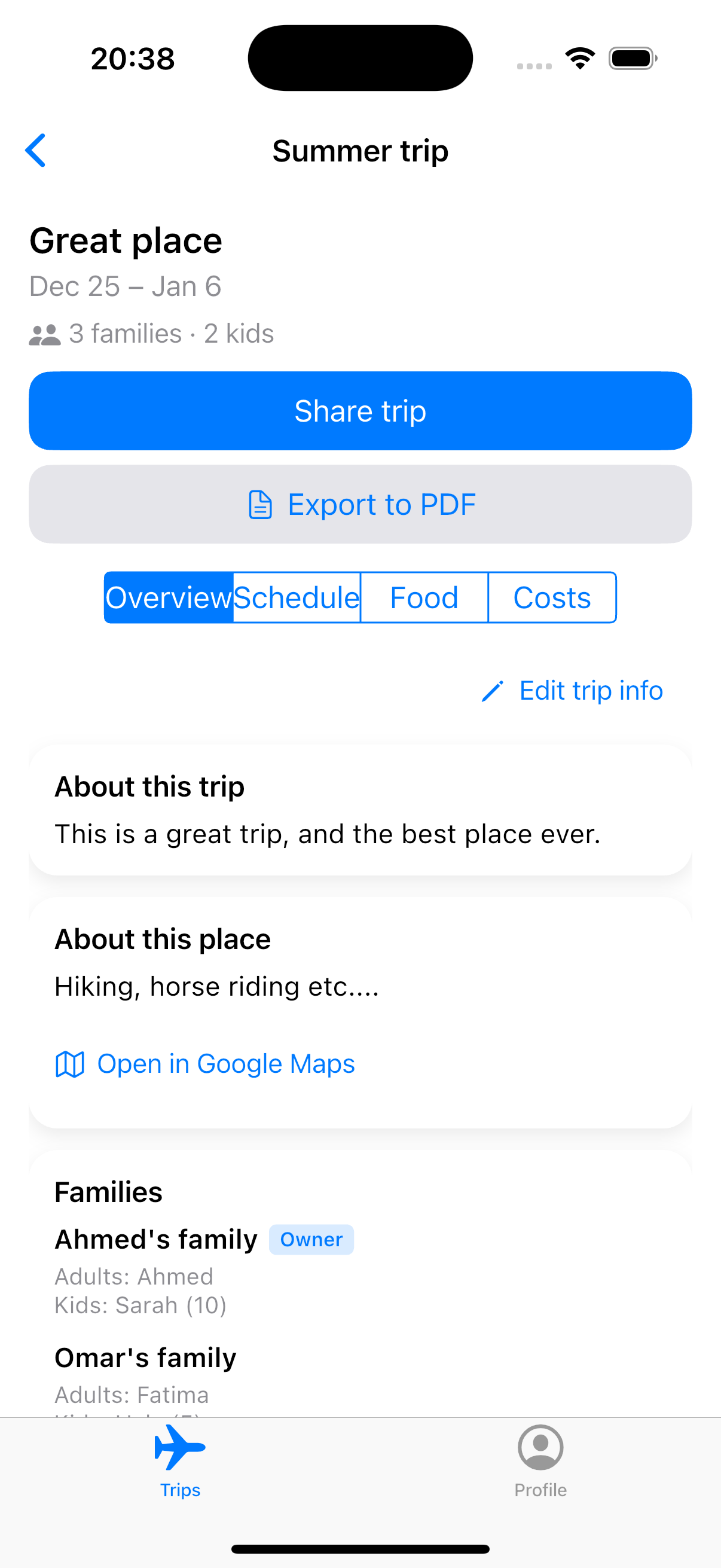The image size is (721, 1568).
Task: Tap the back chevron to leave Summer trip
Action: click(x=35, y=150)
